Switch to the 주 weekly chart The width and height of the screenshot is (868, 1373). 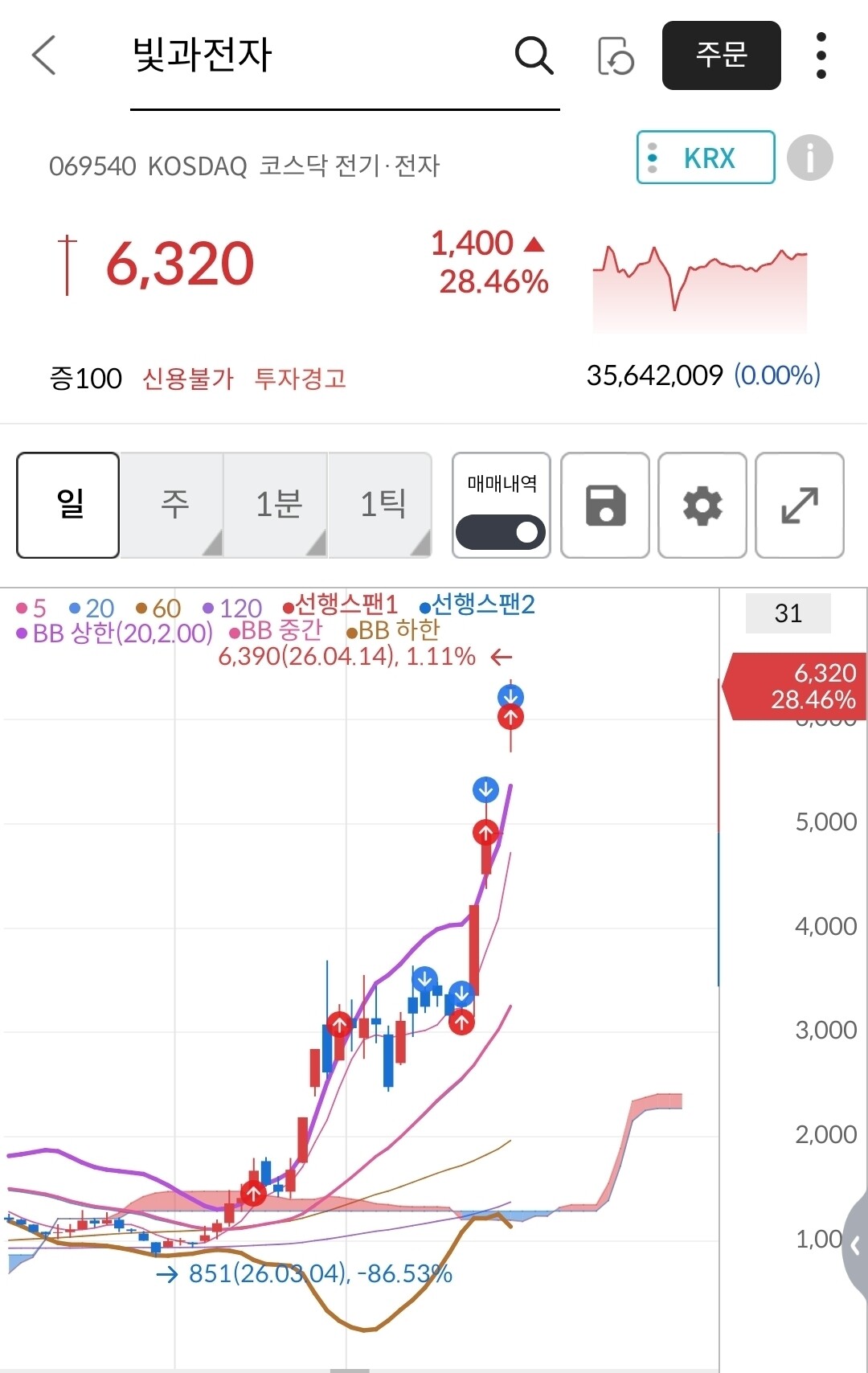tap(173, 505)
